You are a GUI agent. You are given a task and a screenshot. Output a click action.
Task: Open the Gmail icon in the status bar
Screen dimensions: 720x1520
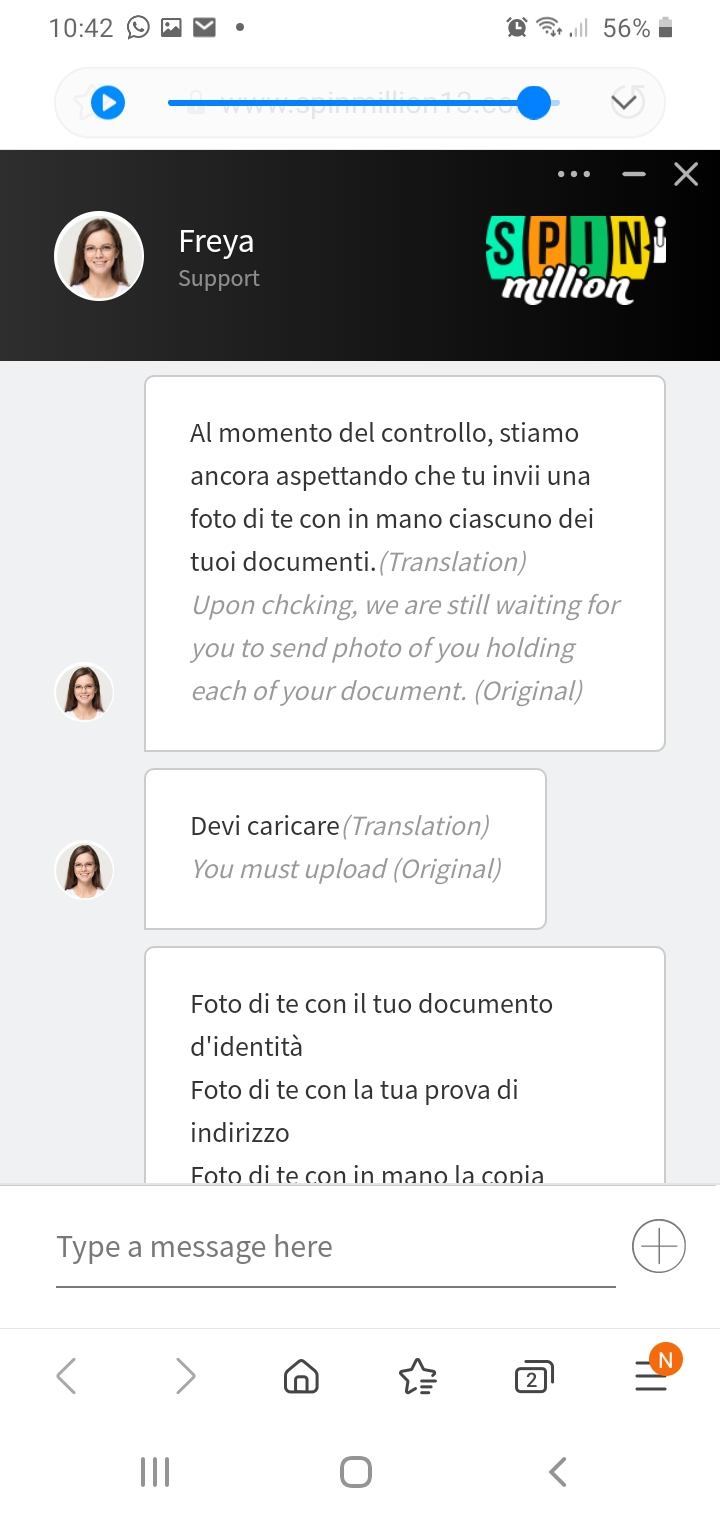click(204, 27)
